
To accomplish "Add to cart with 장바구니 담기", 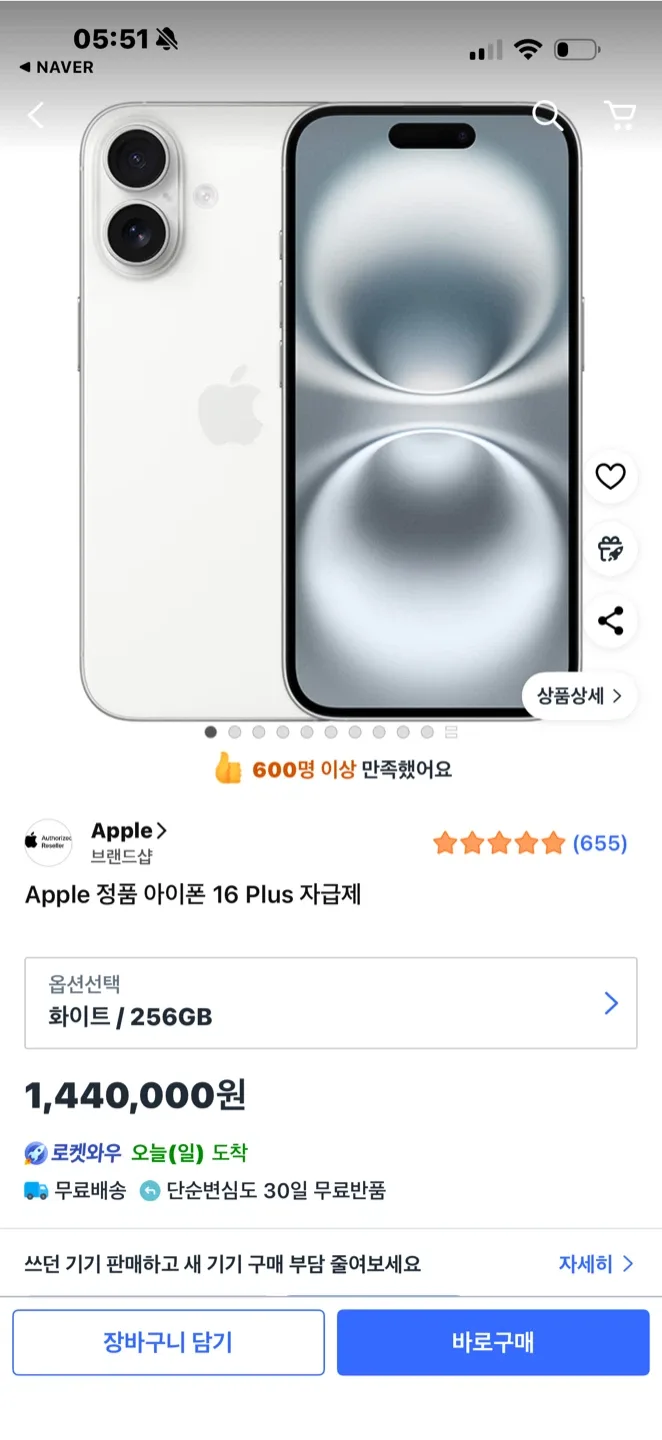I will click(168, 1342).
